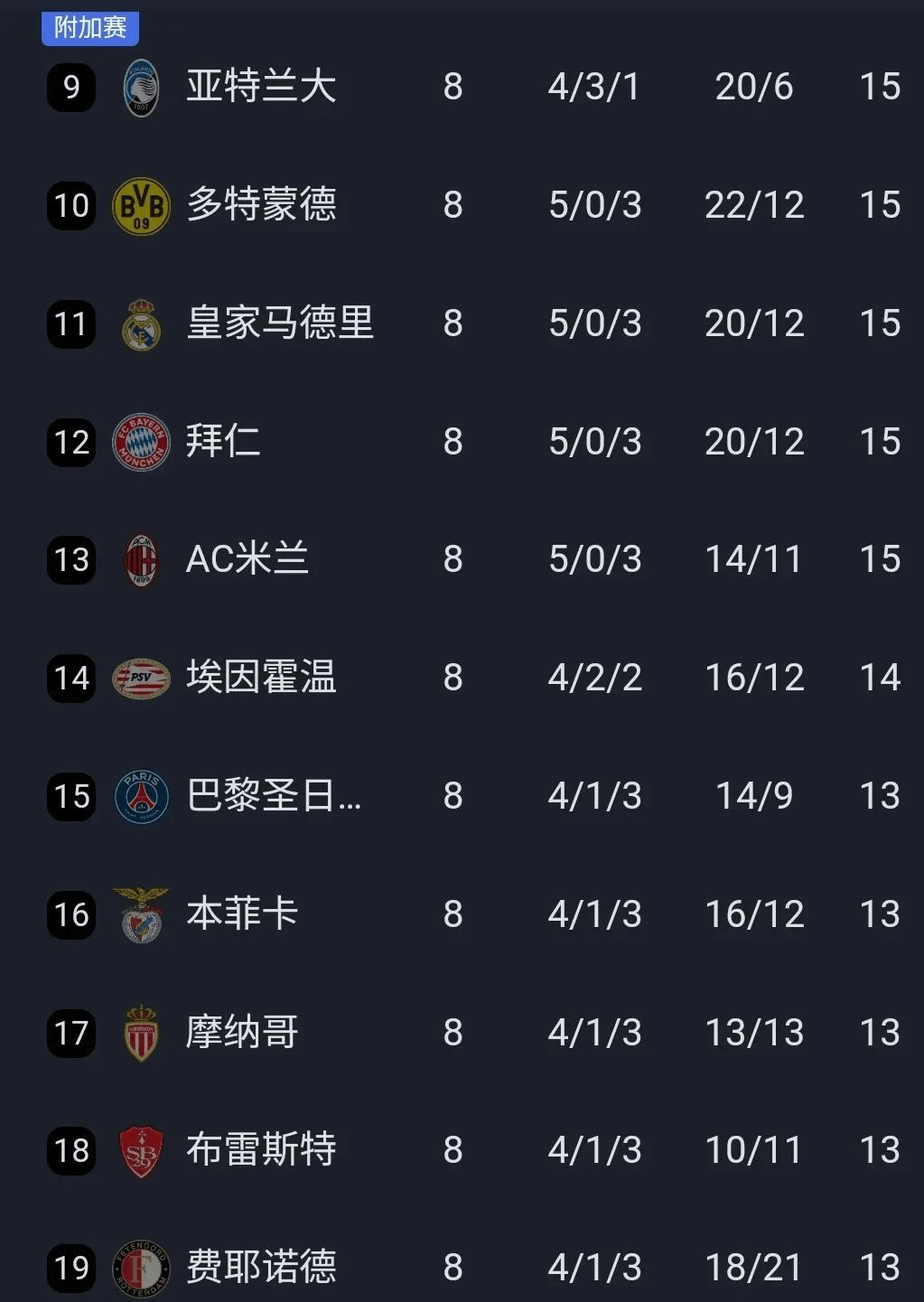This screenshot has height=1302, width=924.
Task: Click the Paris Saint-Germain crest
Action: (140, 796)
